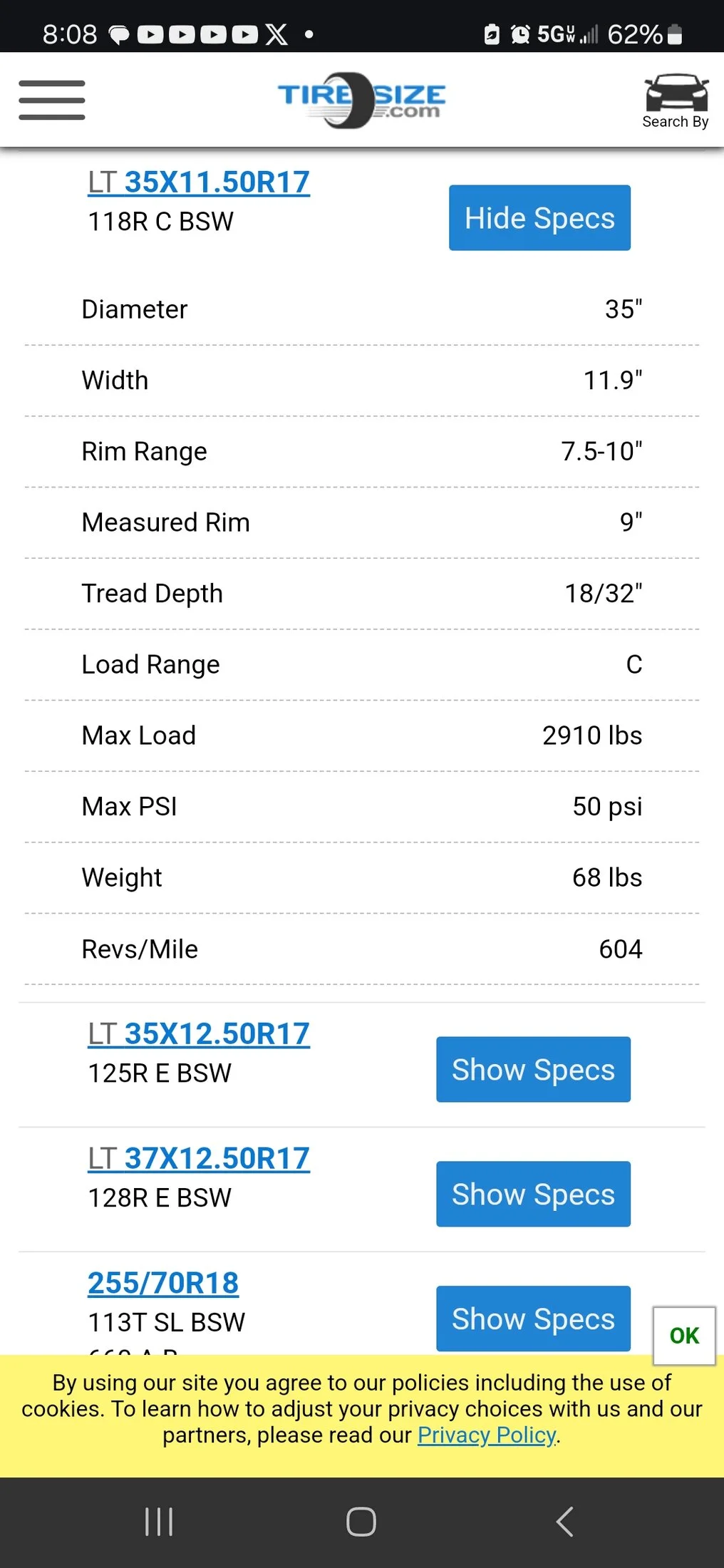This screenshot has height=1568, width=724.
Task: Show specs for the 255/70R18 tire
Action: 533,1319
